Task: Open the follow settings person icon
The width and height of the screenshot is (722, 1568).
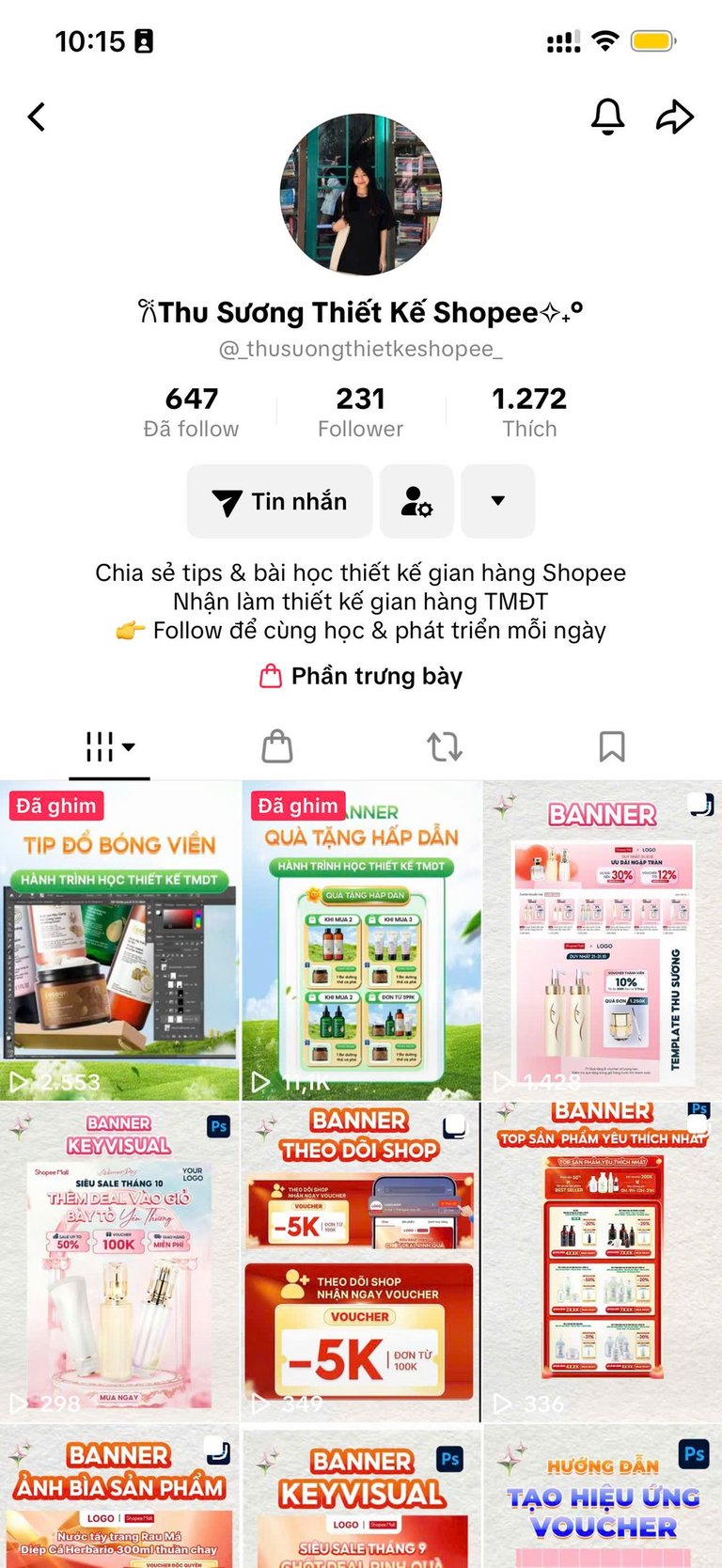Action: coord(416,502)
